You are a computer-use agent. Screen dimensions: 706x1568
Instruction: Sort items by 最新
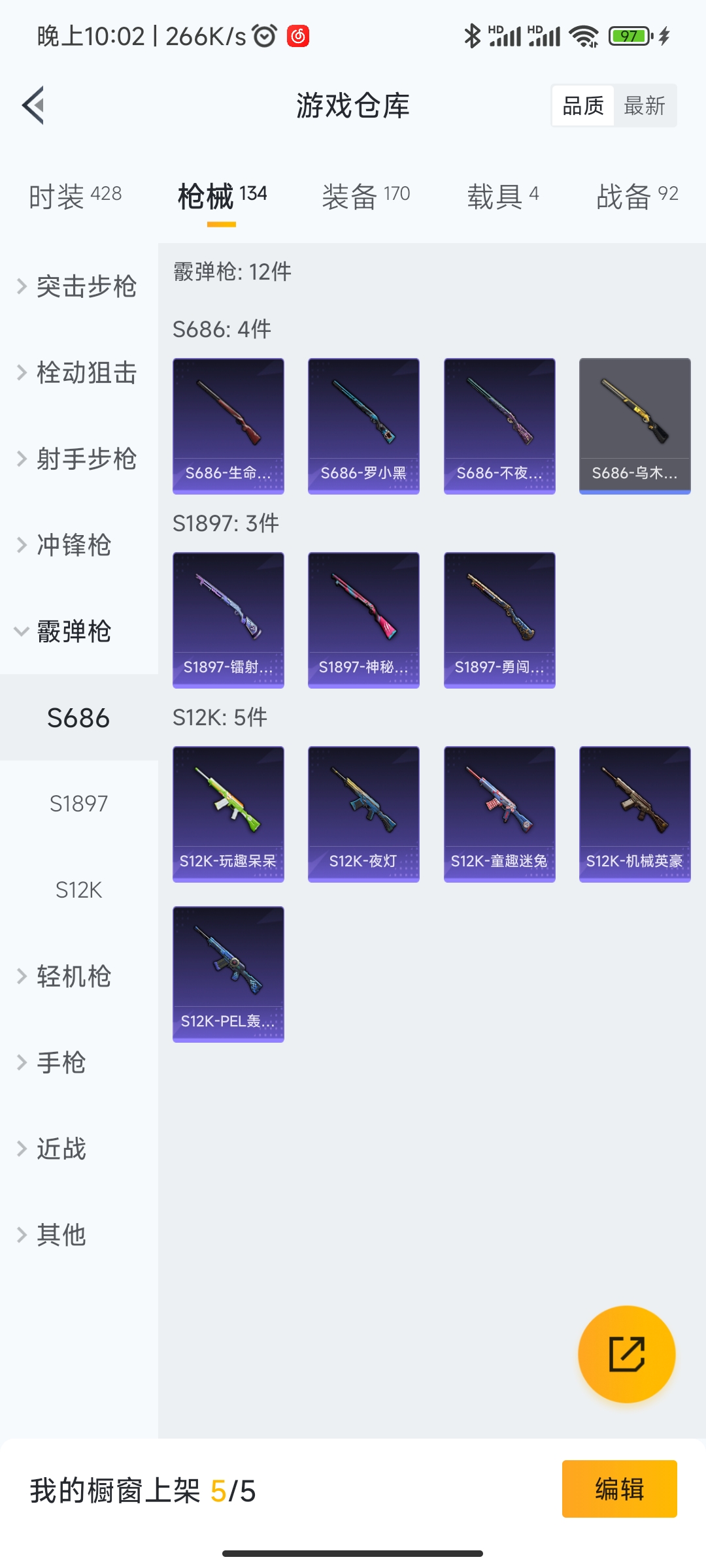coord(645,106)
